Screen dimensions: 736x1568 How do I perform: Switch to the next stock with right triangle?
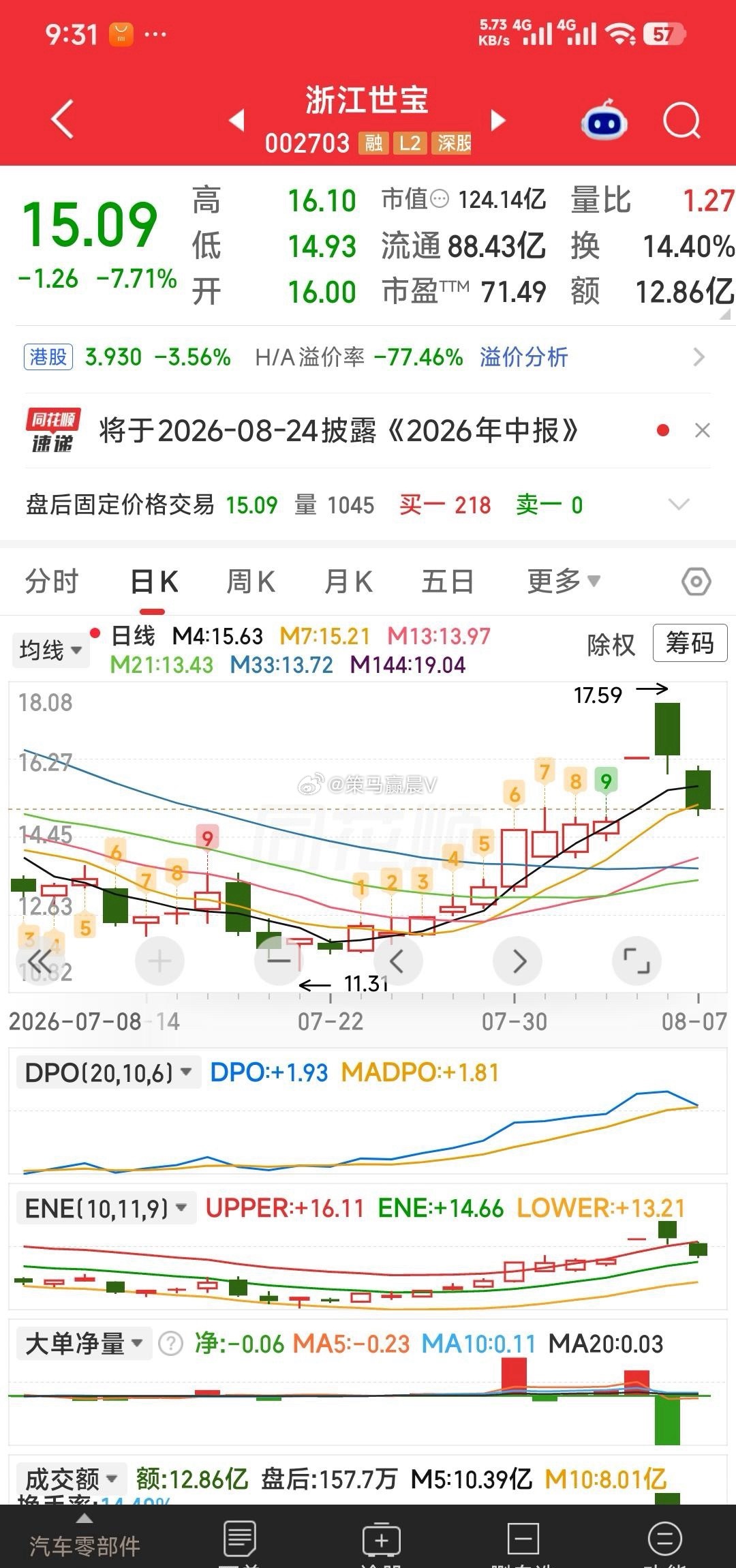point(498,120)
